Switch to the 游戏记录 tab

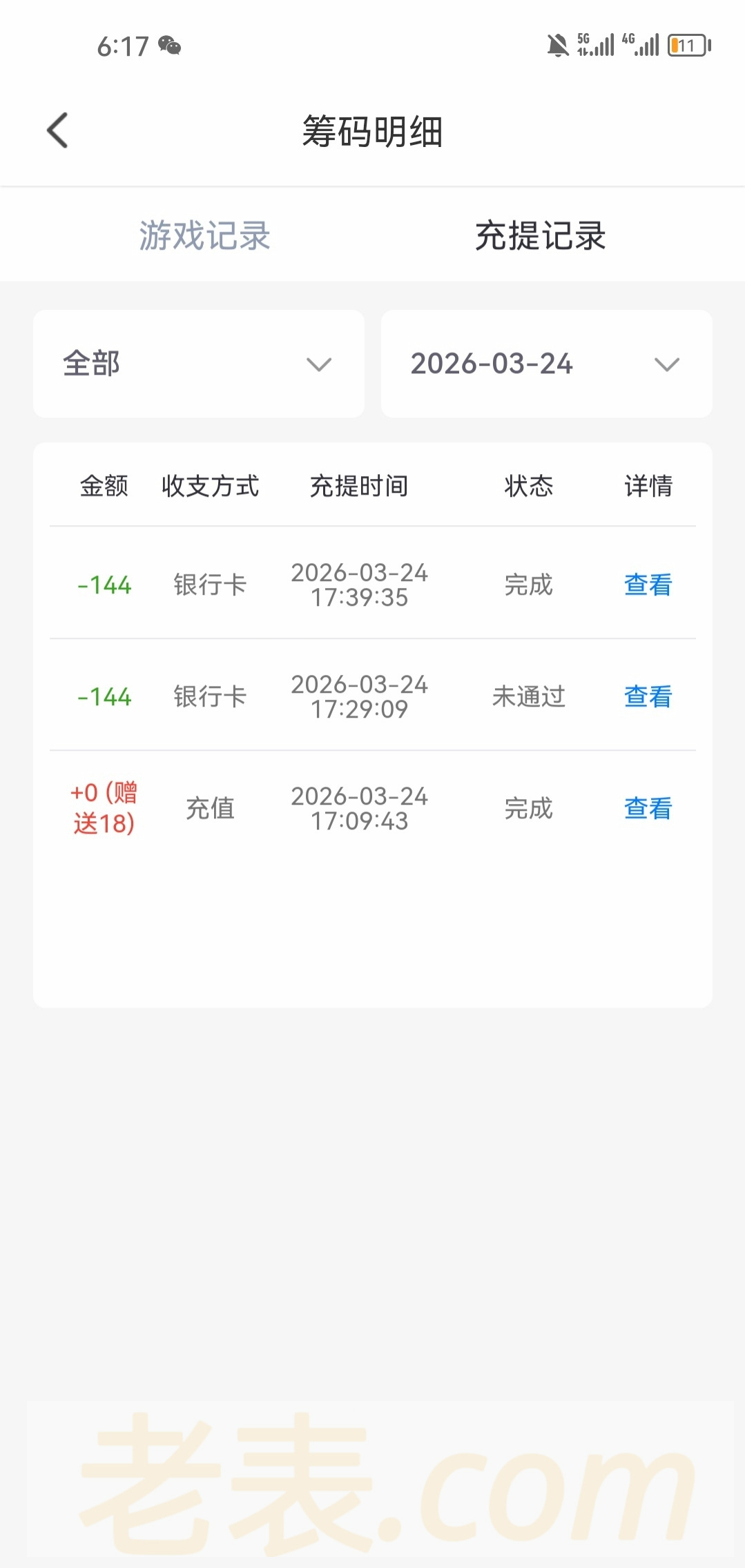204,235
